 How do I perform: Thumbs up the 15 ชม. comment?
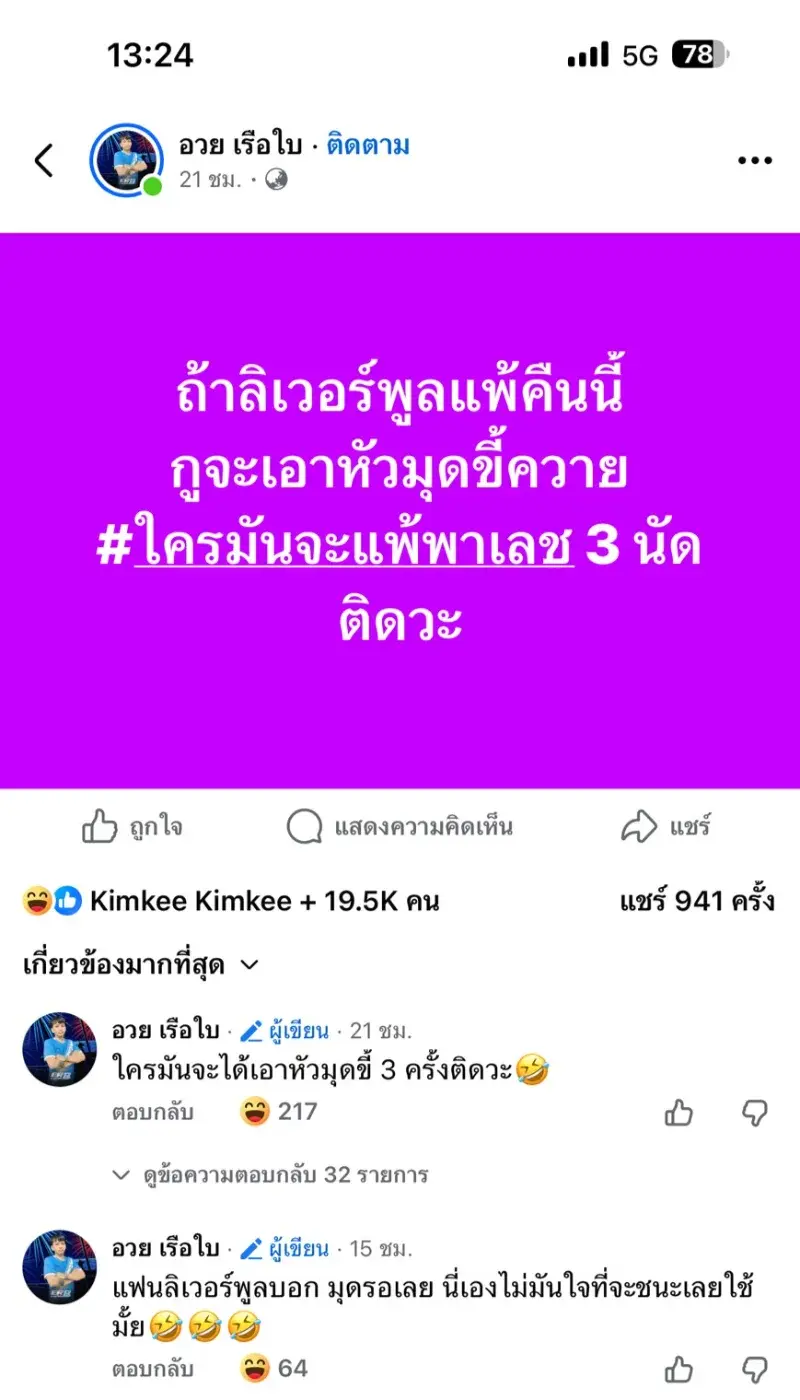point(679,1369)
